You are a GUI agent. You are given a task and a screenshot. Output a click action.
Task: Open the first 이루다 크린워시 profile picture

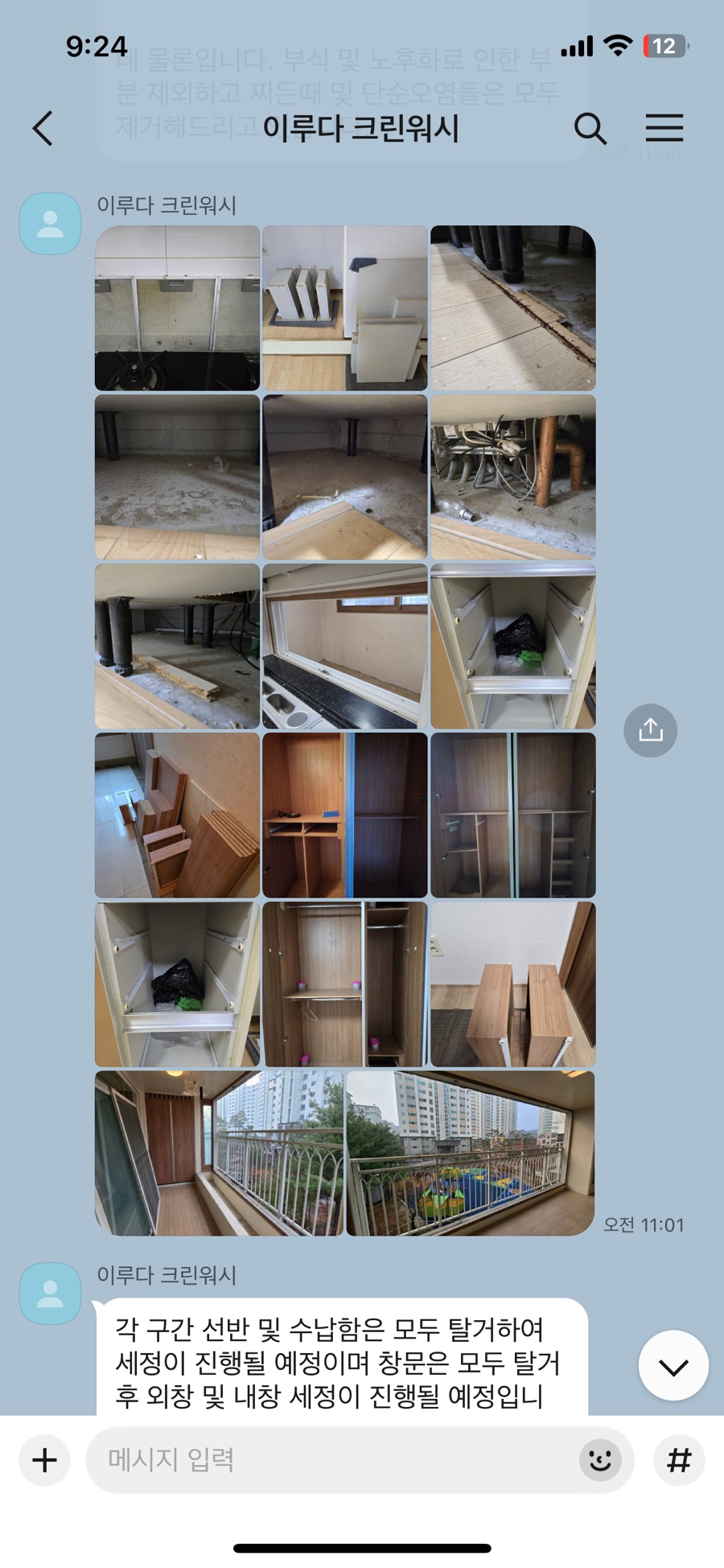(50, 224)
